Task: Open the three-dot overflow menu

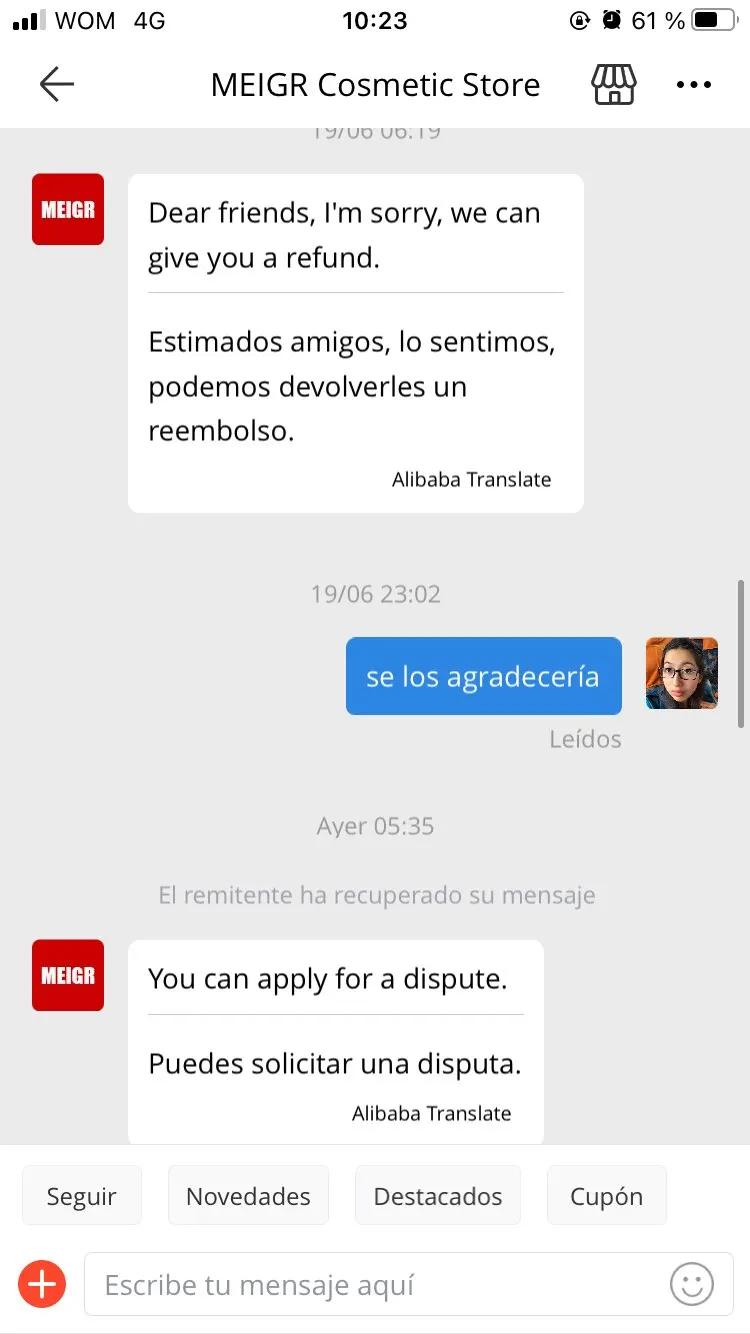Action: (x=693, y=85)
